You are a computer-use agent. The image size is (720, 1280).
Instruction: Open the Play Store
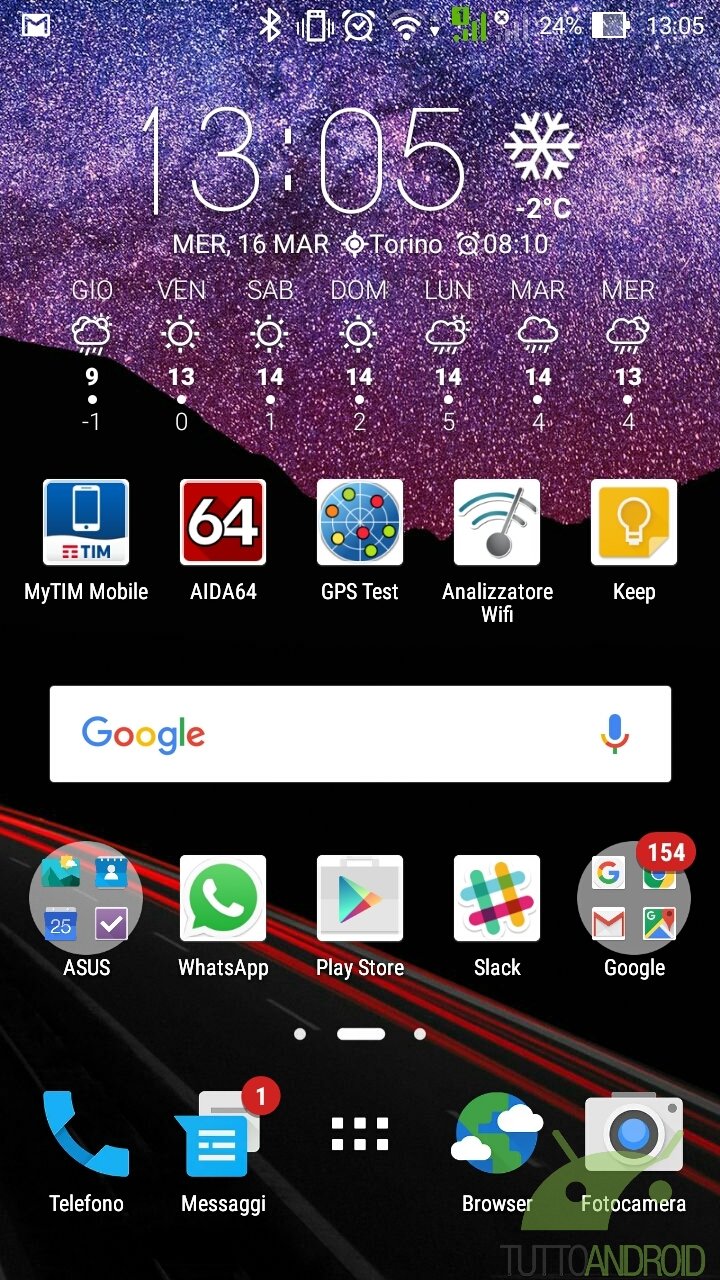pos(360,898)
